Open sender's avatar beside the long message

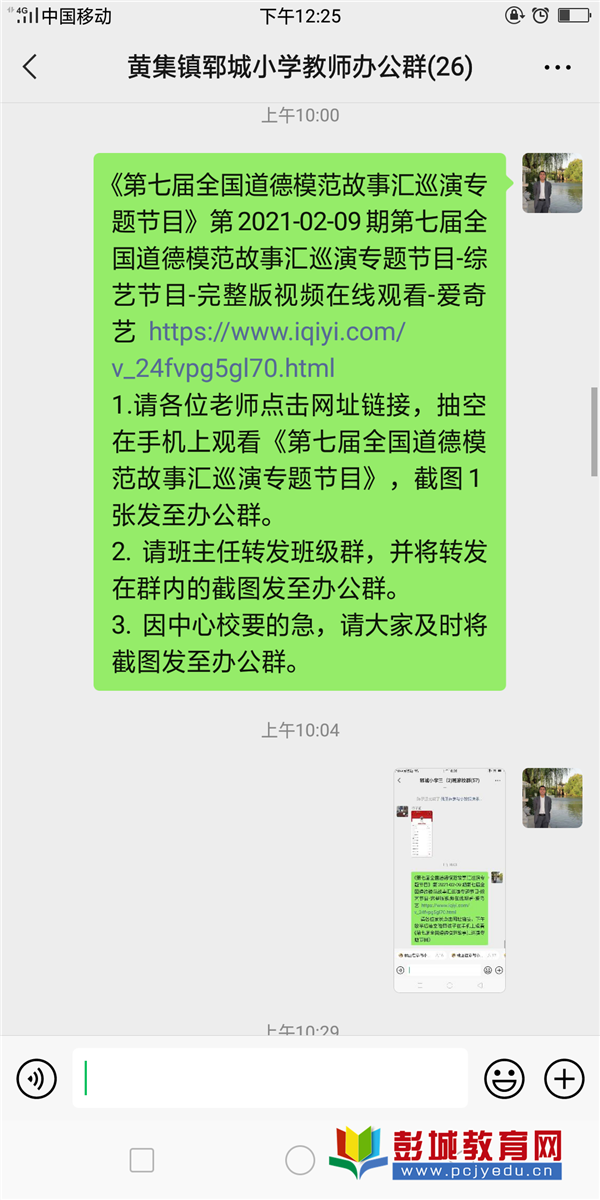coord(552,183)
